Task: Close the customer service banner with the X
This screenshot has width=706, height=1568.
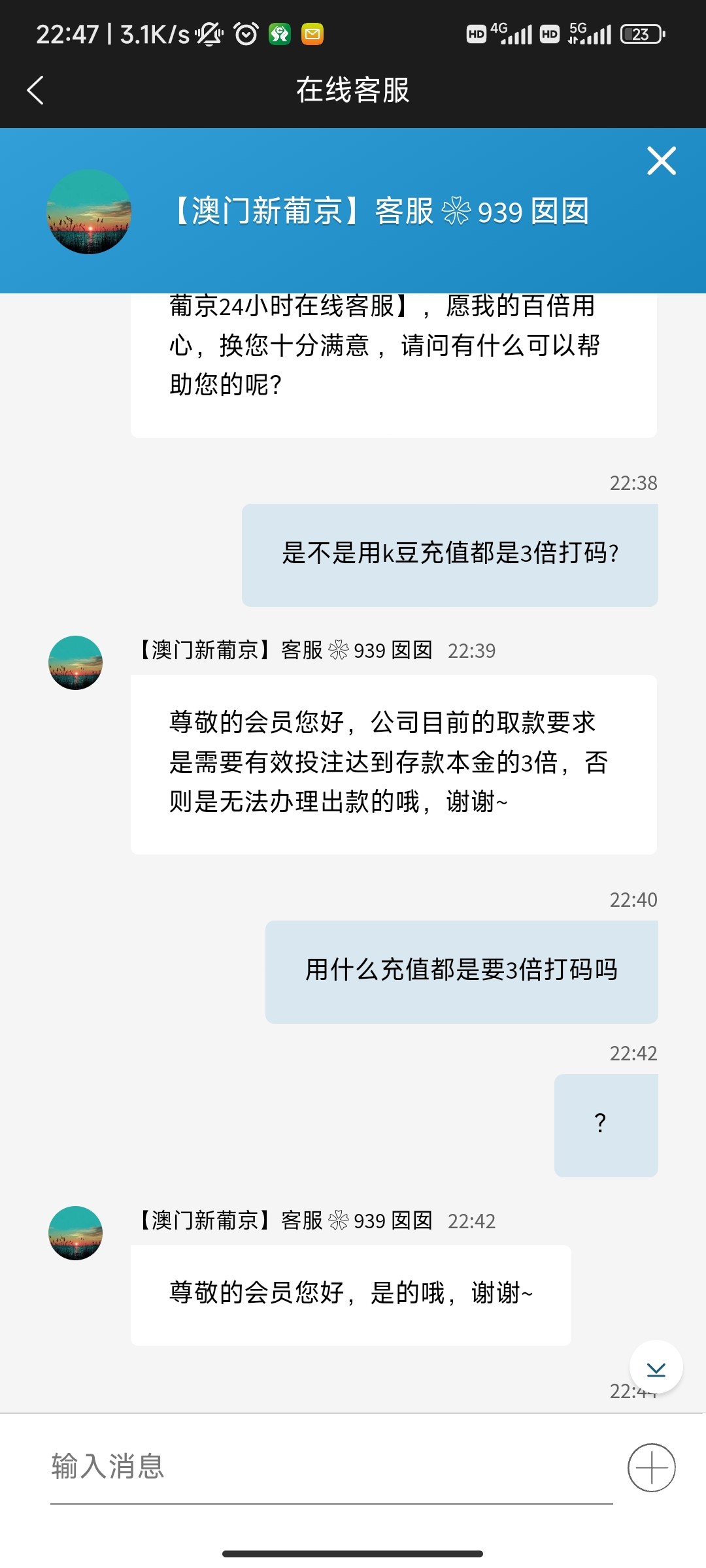Action: 660,161
